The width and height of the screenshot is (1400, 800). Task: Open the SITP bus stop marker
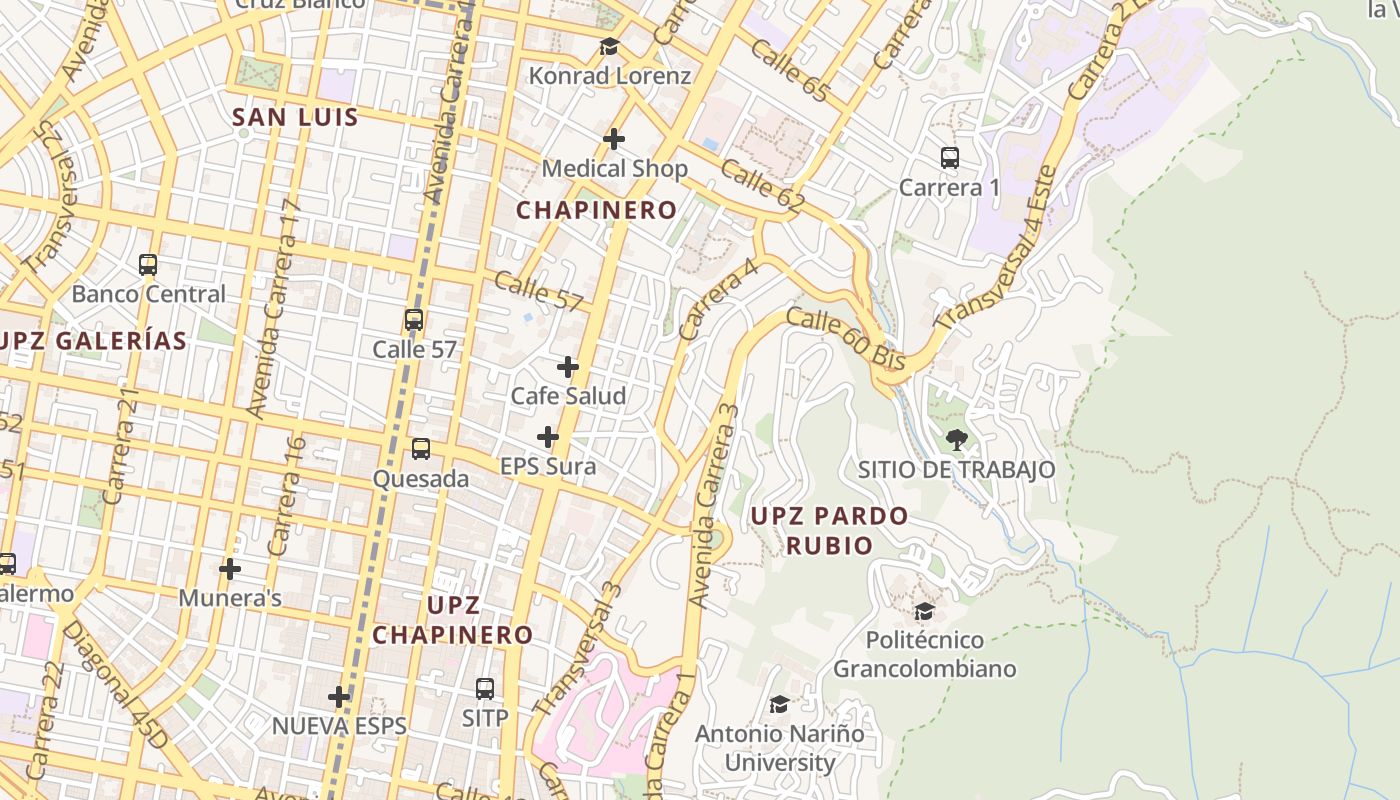[x=485, y=689]
